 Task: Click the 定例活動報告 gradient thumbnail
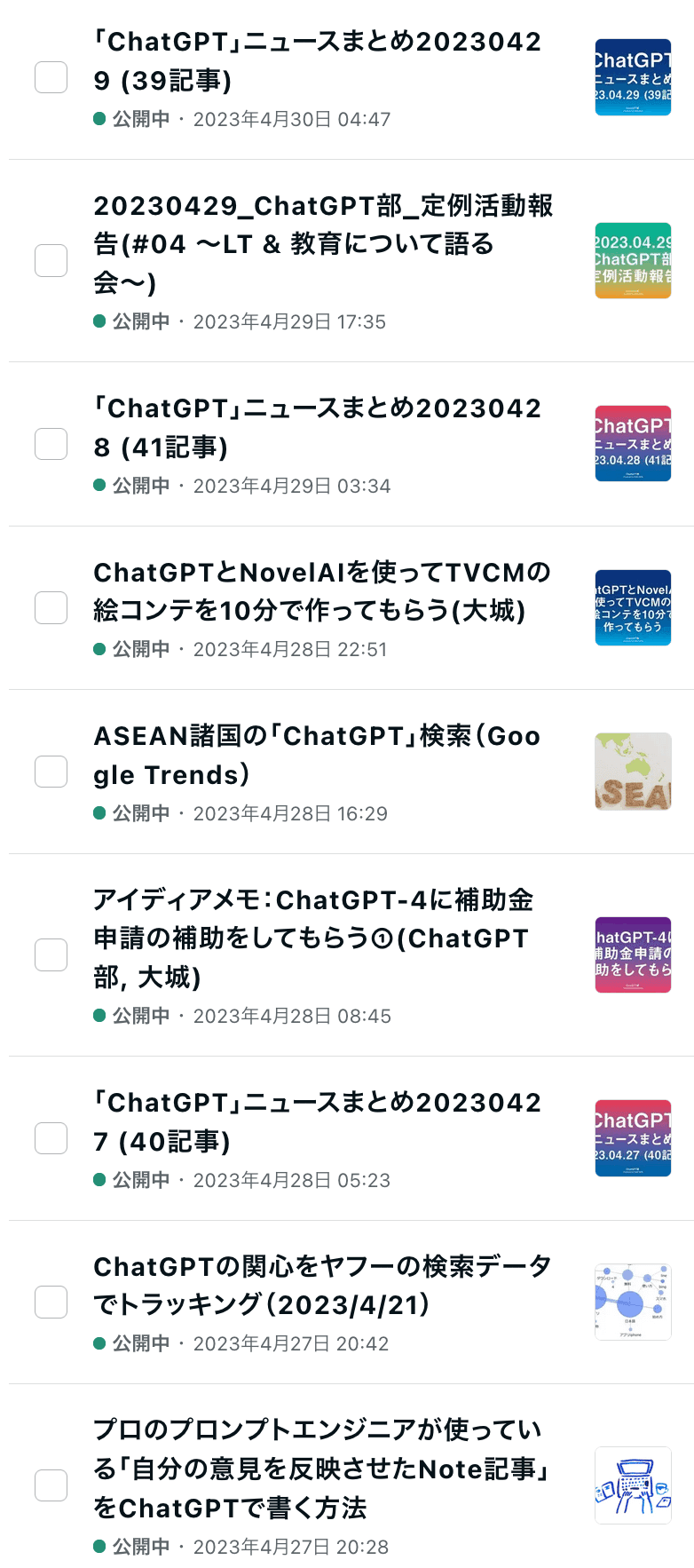pos(633,259)
